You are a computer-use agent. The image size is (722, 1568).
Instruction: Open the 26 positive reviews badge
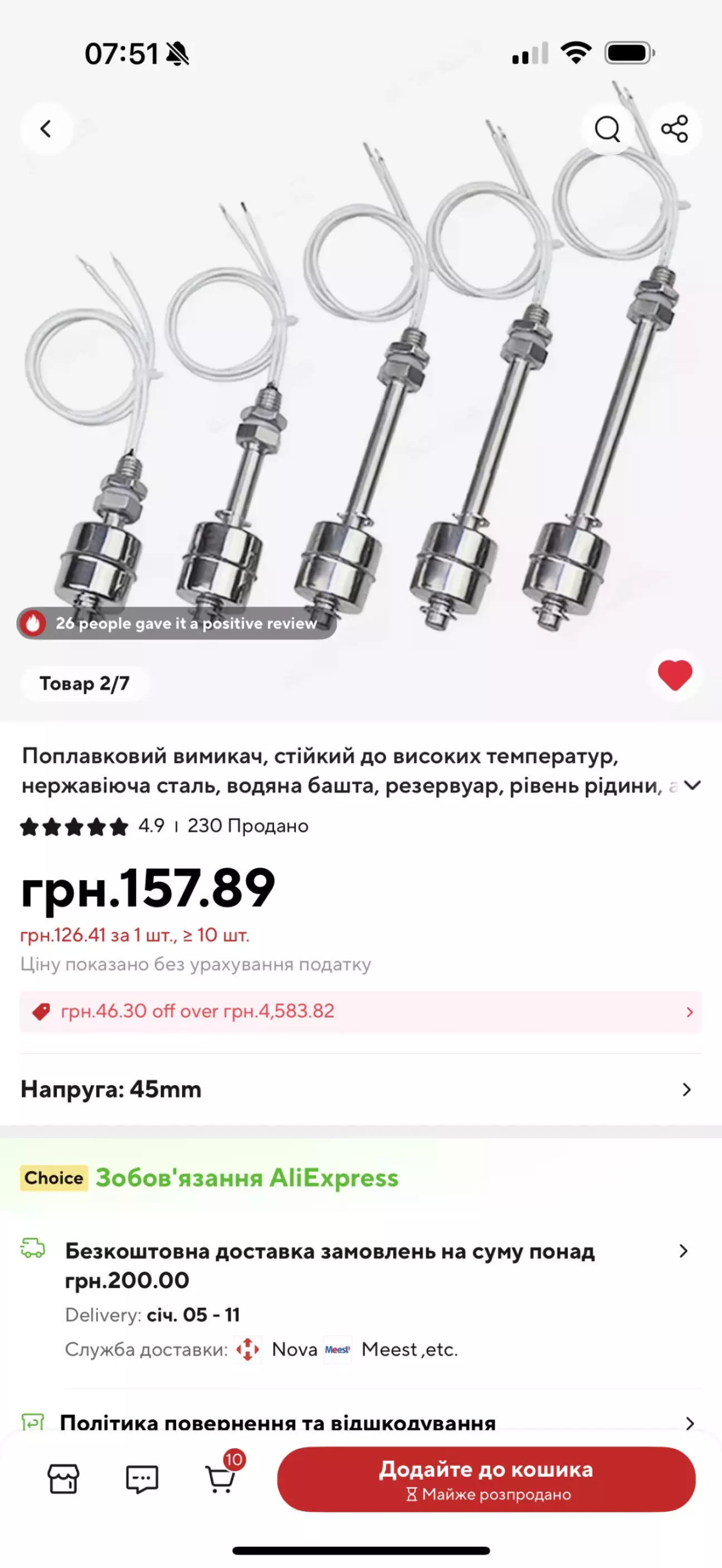[x=177, y=623]
